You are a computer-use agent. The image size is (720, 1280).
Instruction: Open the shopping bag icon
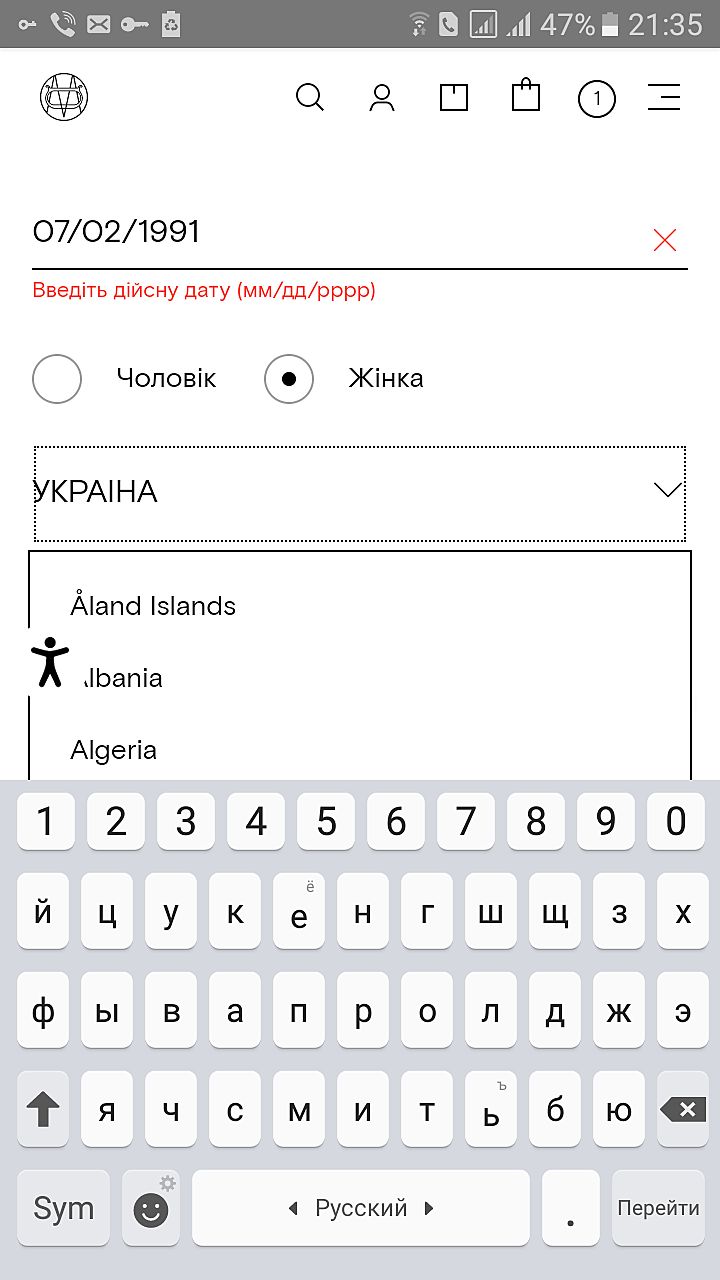tap(526, 97)
